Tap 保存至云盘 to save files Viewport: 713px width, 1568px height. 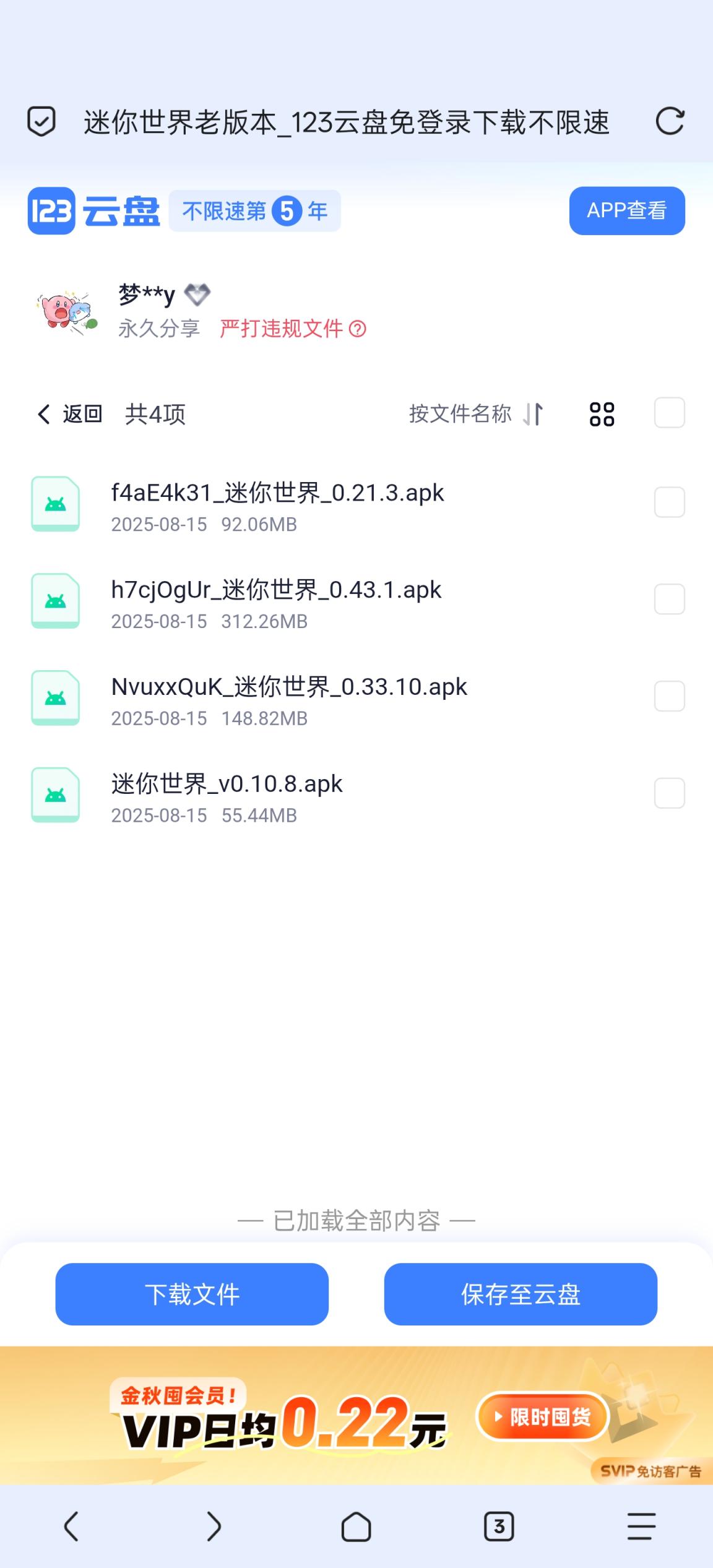click(521, 1294)
